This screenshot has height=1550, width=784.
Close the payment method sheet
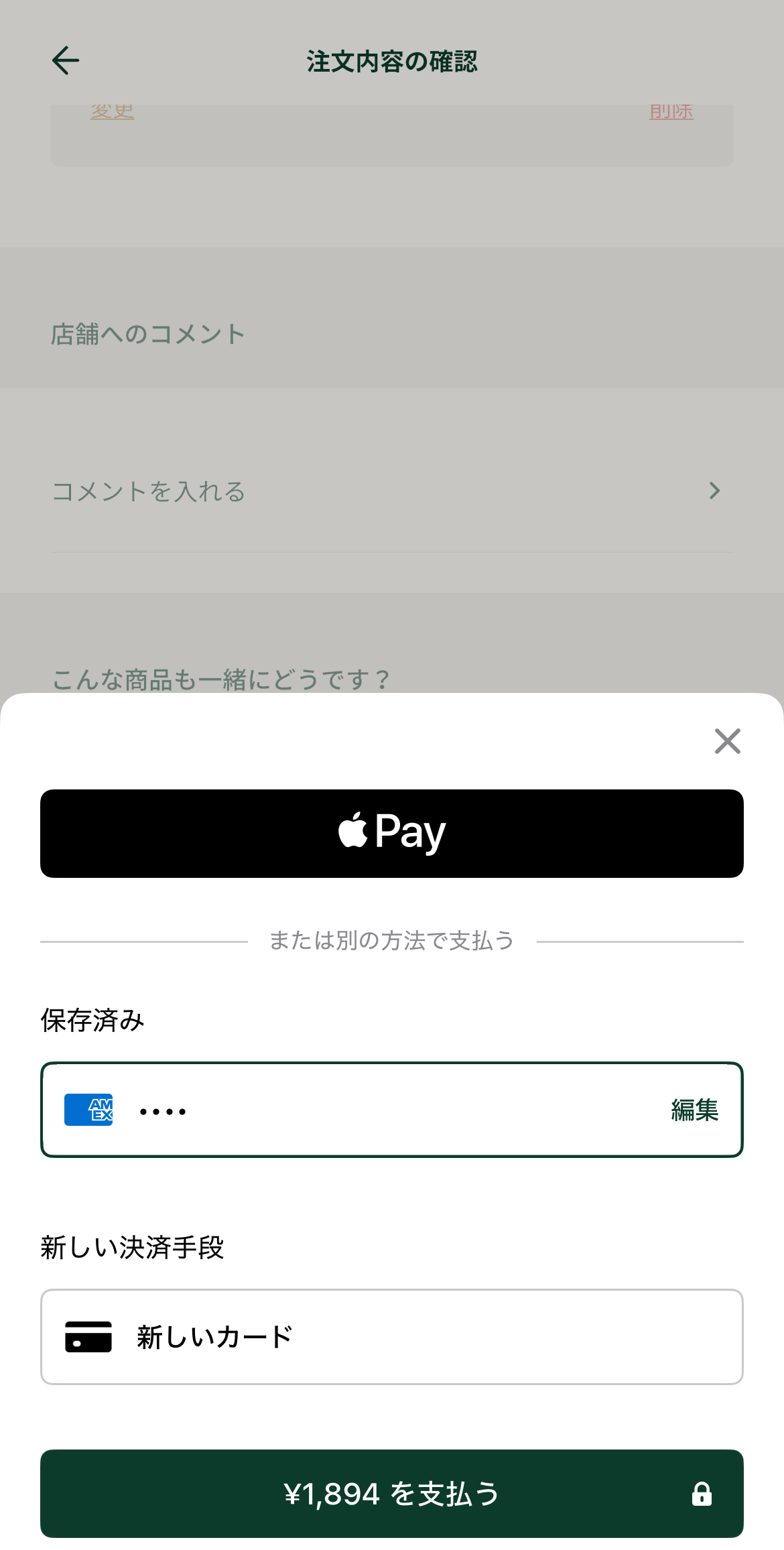[x=727, y=741]
